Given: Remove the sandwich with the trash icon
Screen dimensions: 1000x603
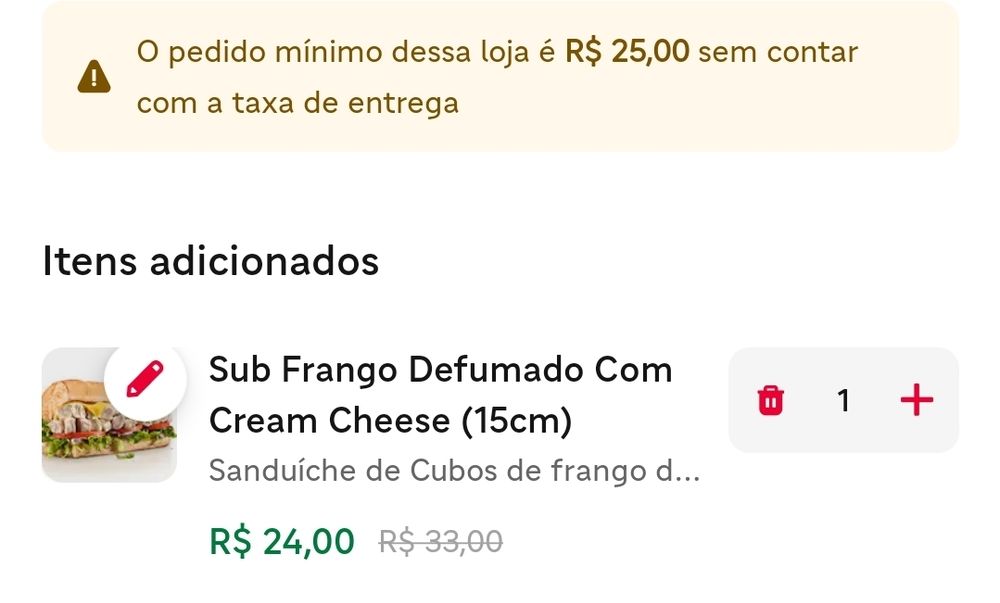Looking at the screenshot, I should 771,401.
